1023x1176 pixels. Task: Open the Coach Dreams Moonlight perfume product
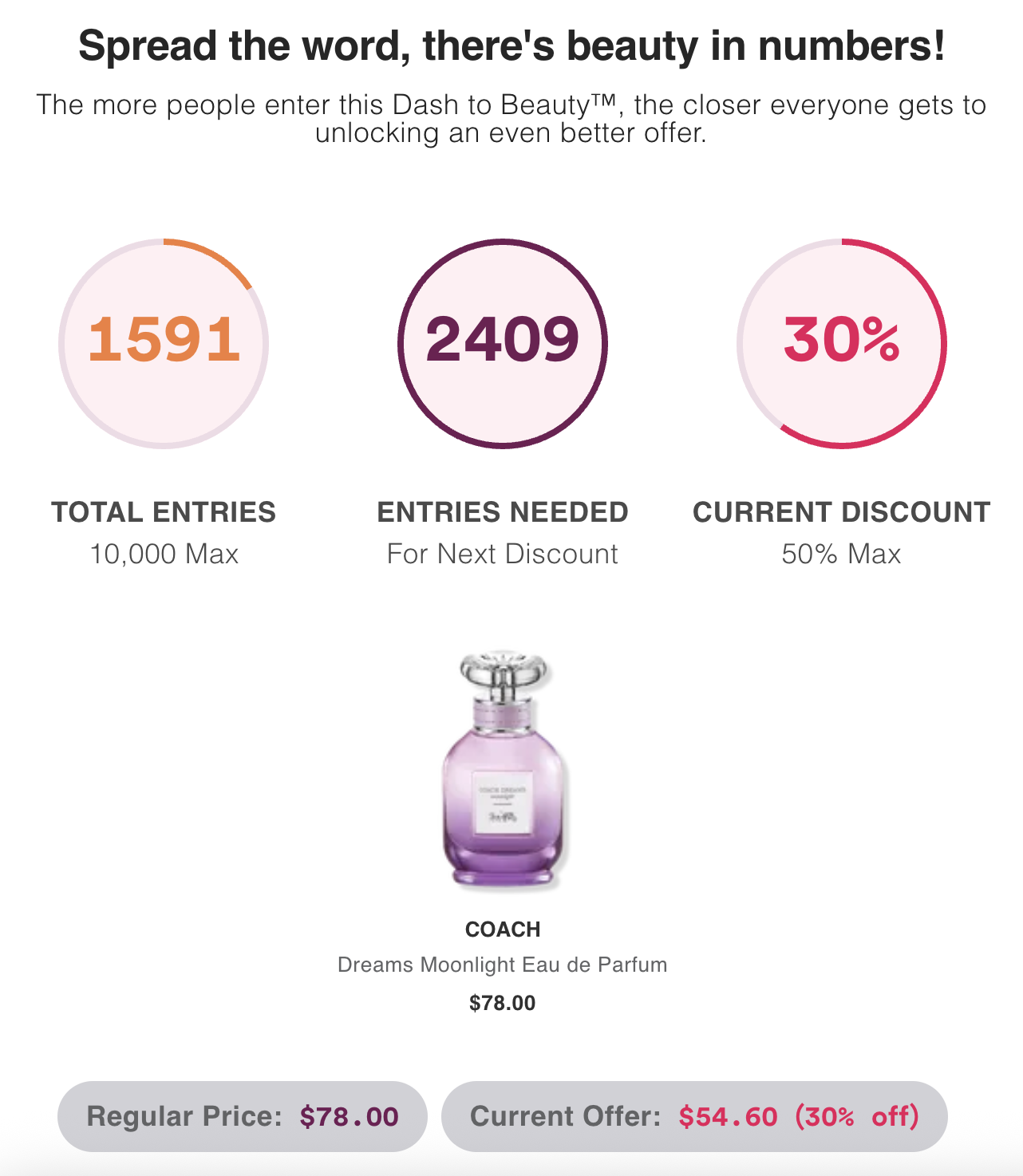pyautogui.click(x=503, y=772)
